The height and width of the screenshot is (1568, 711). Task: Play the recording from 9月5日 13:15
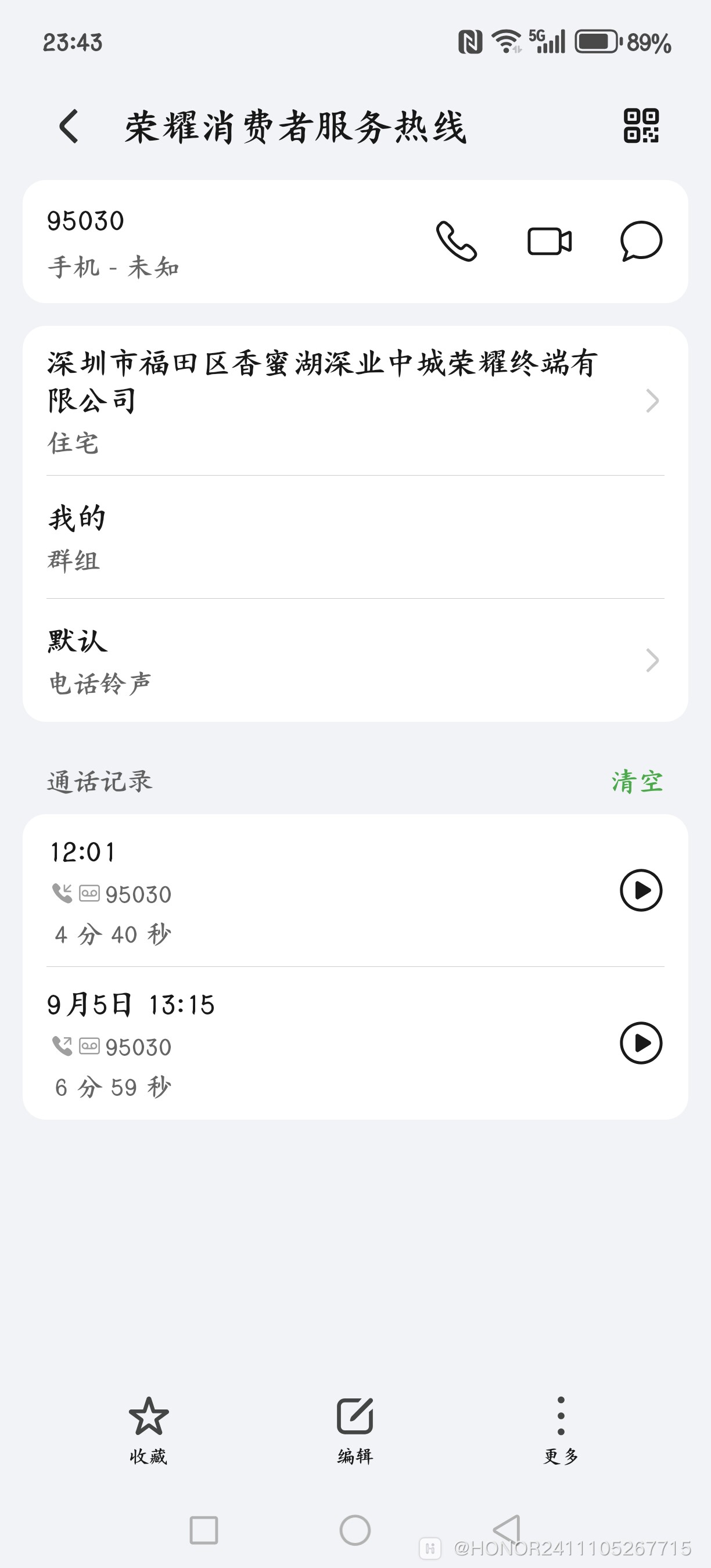[640, 1044]
